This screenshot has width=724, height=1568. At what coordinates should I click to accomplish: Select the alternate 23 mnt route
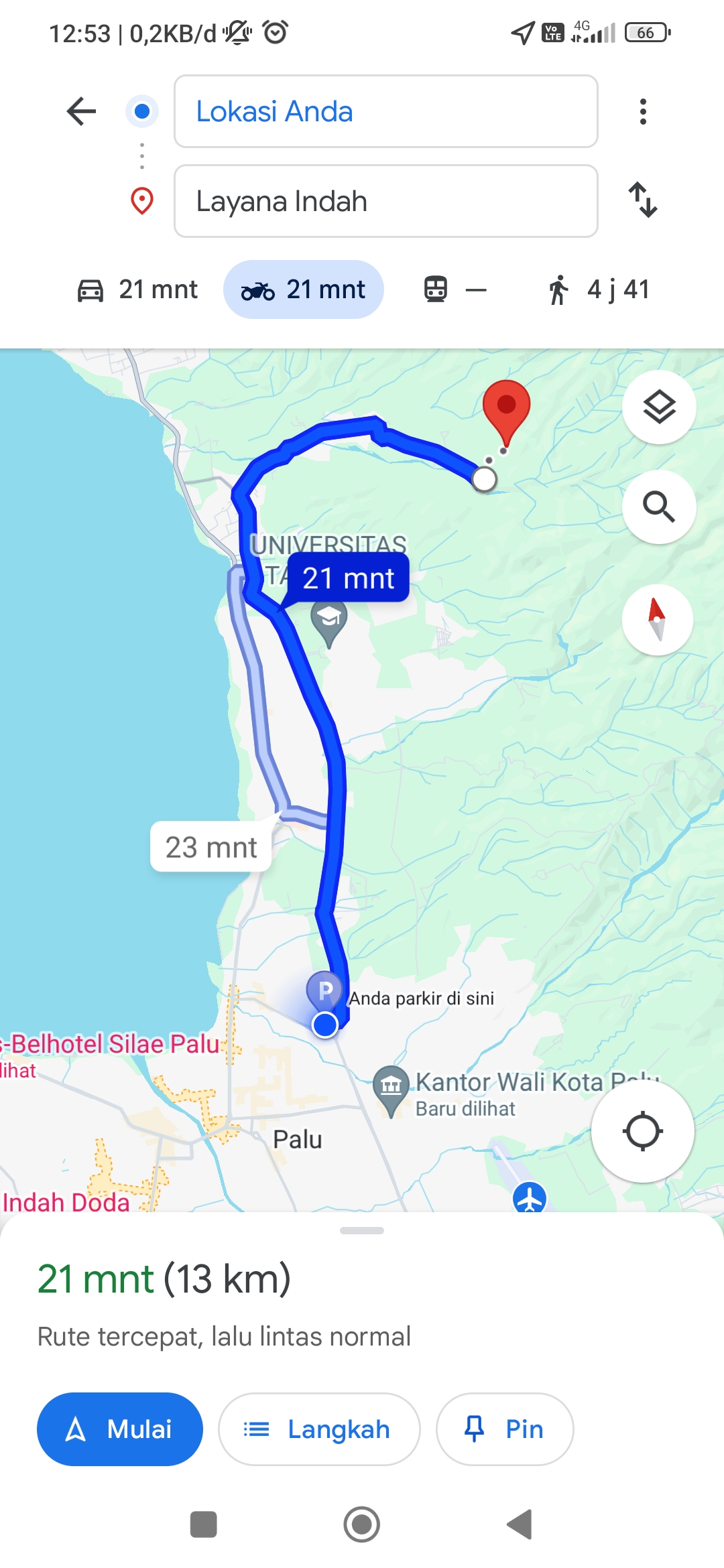tap(211, 847)
